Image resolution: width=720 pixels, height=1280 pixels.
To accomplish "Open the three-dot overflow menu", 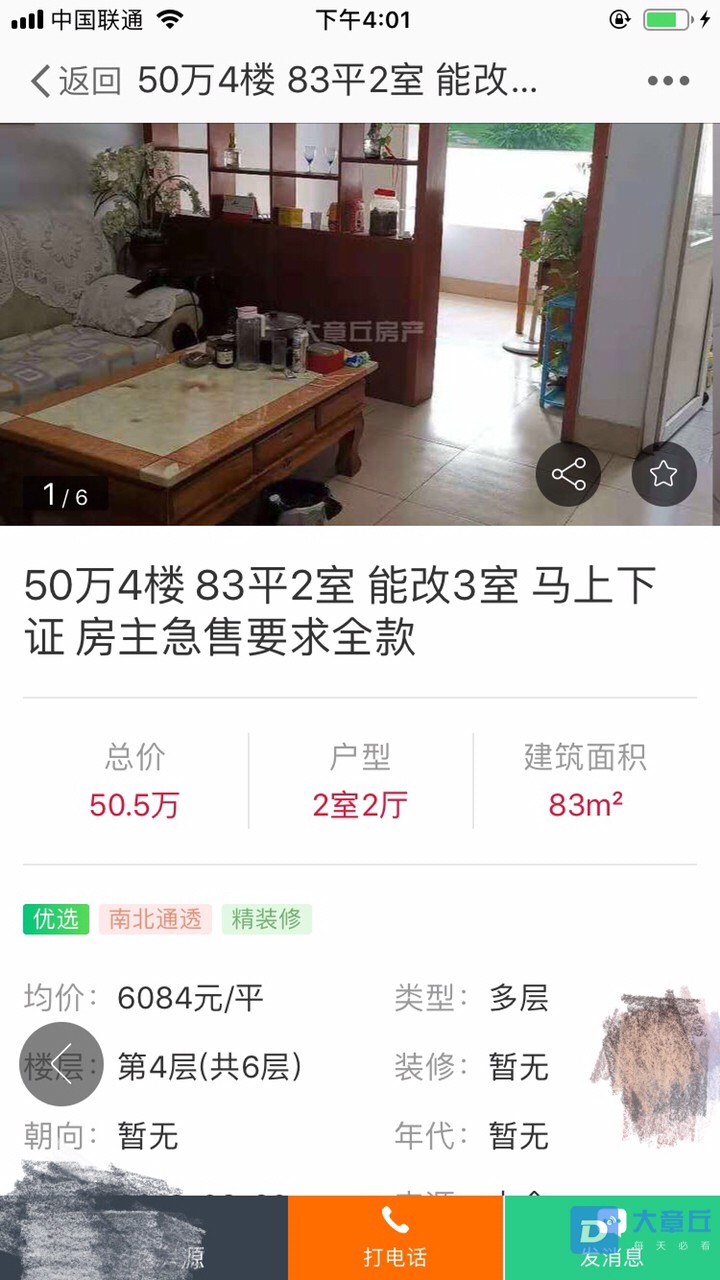I will (x=668, y=81).
